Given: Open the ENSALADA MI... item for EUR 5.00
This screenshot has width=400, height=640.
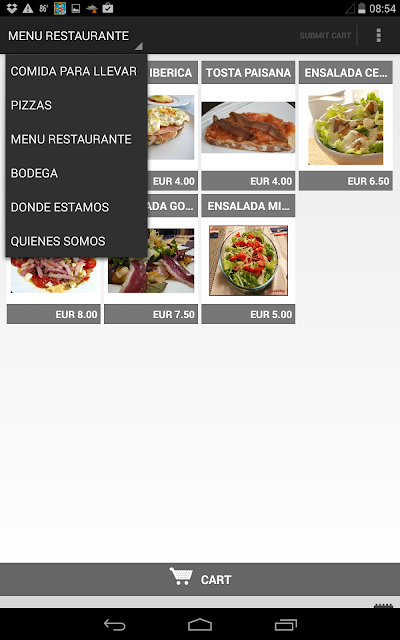Looking at the screenshot, I should pos(248,259).
